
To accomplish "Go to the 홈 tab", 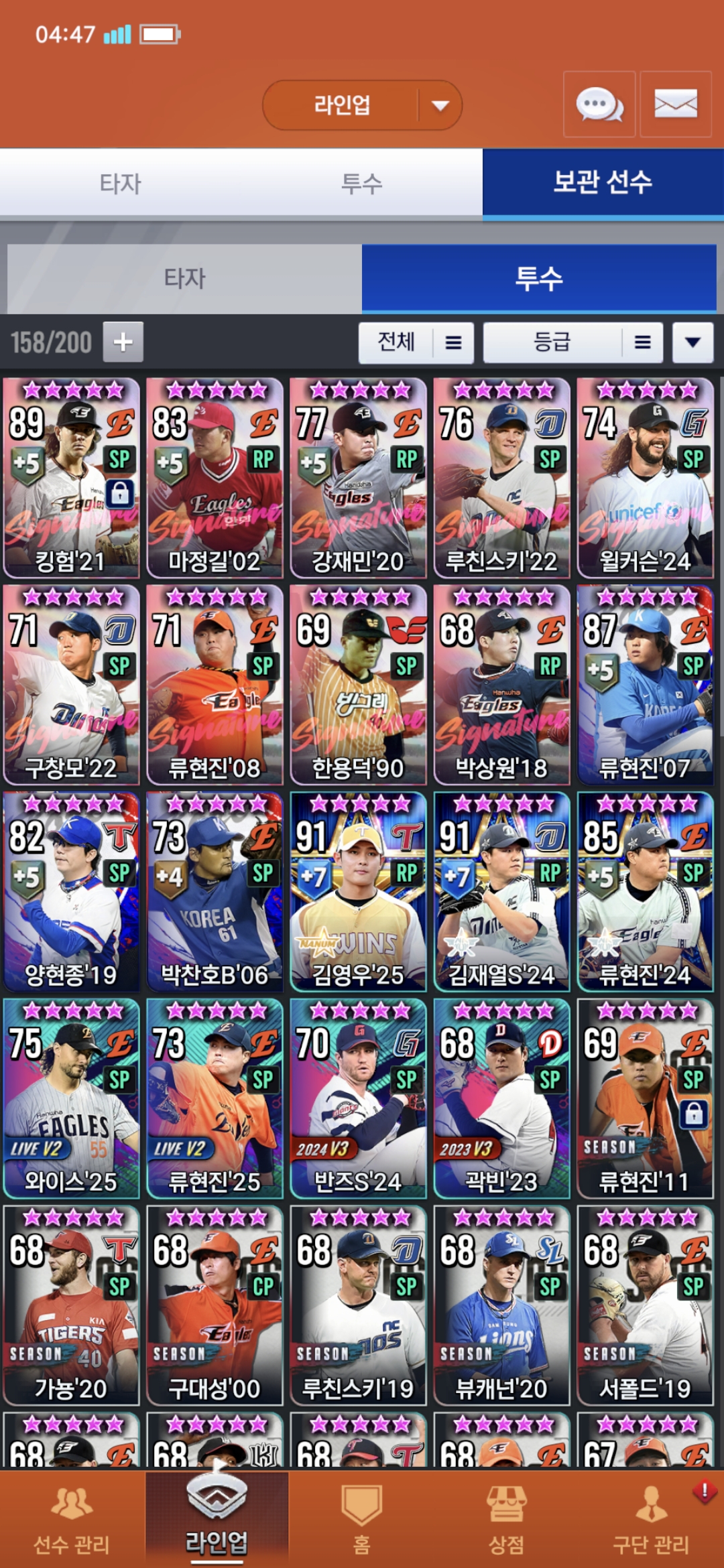I will tap(361, 1518).
